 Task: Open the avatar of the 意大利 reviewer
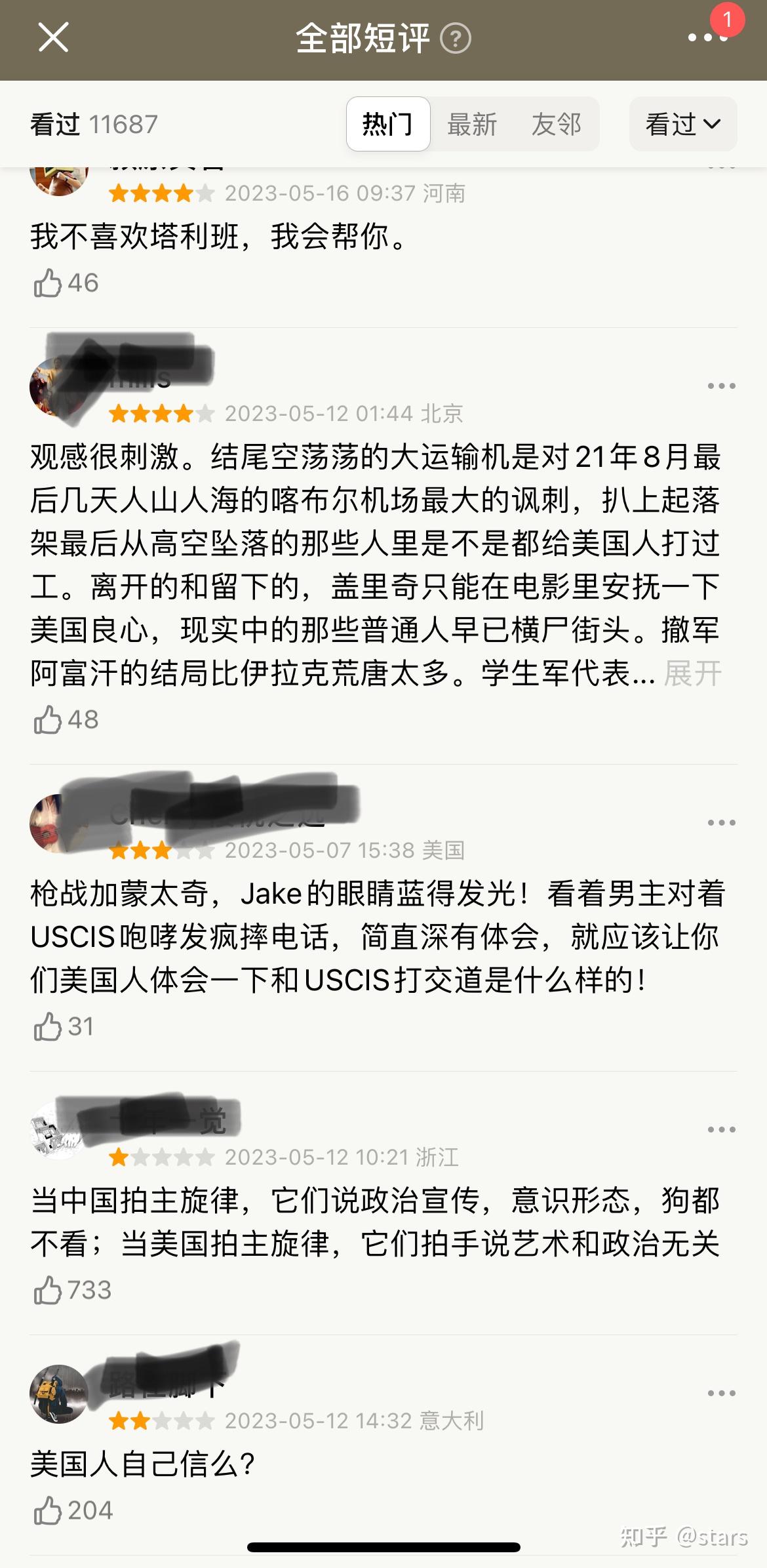(x=59, y=1394)
